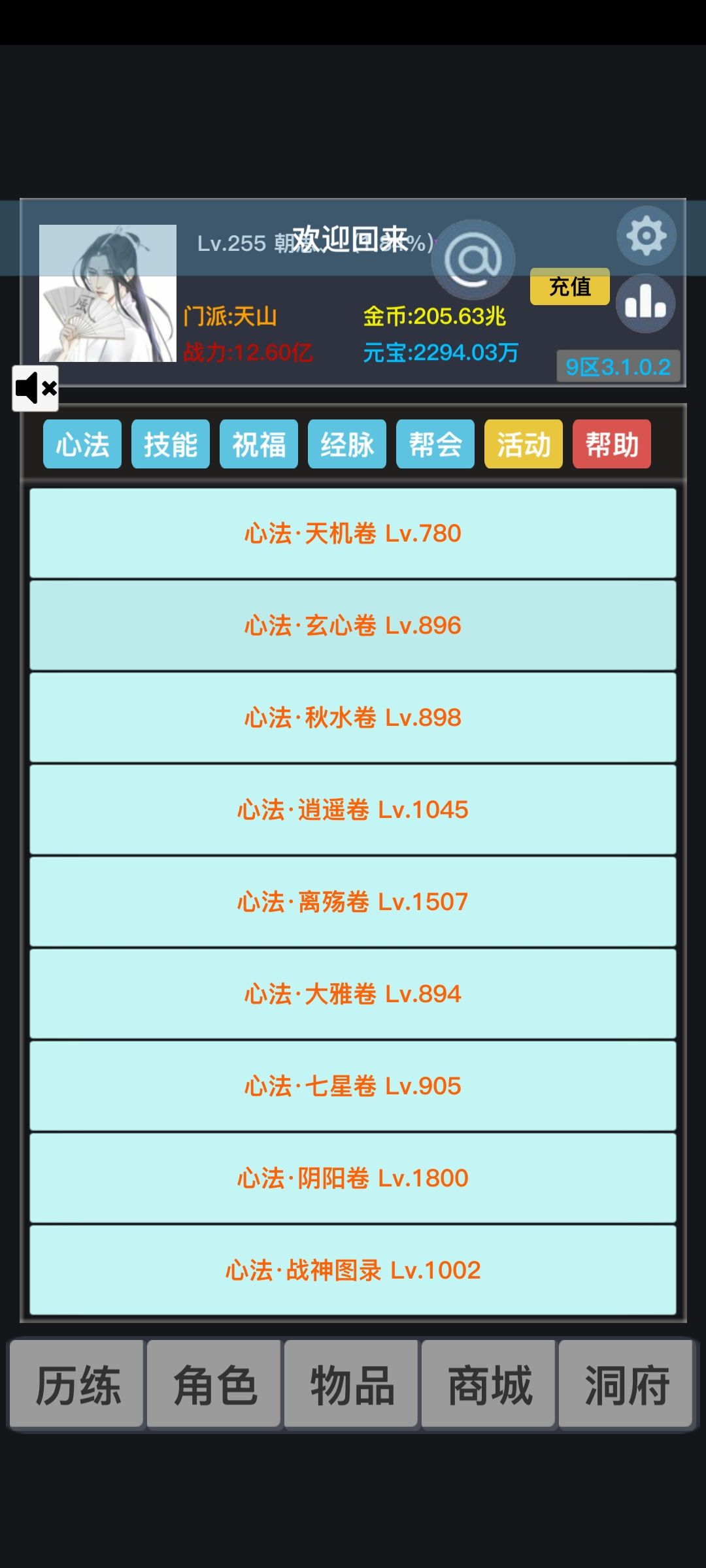Switch to the 帮会 guild tab
Screen dimensions: 706x1568
[x=435, y=444]
